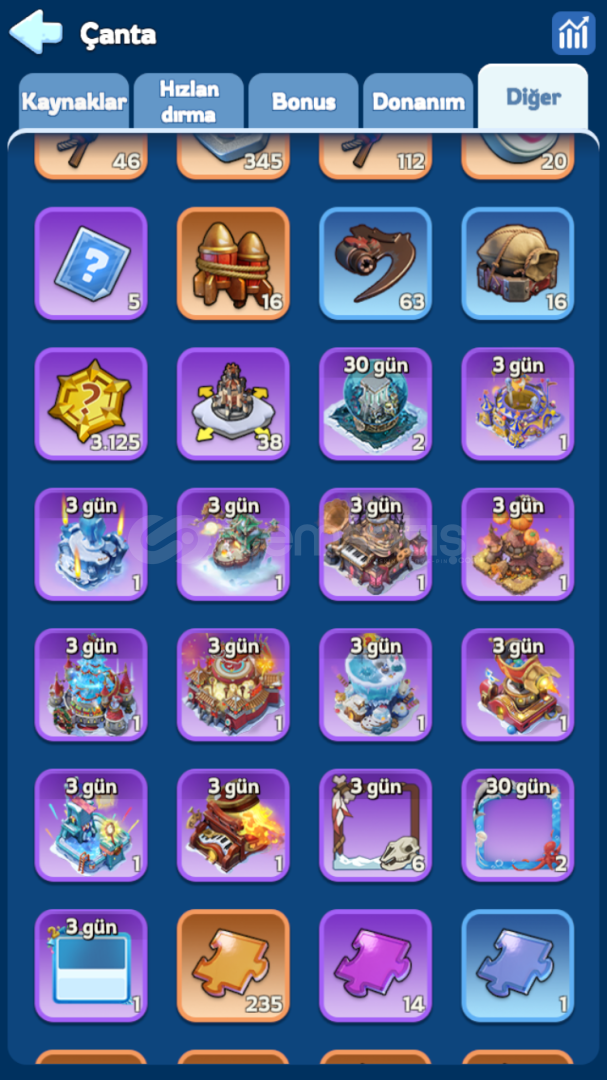Tap the twin rockets item with 16

pos(233,264)
